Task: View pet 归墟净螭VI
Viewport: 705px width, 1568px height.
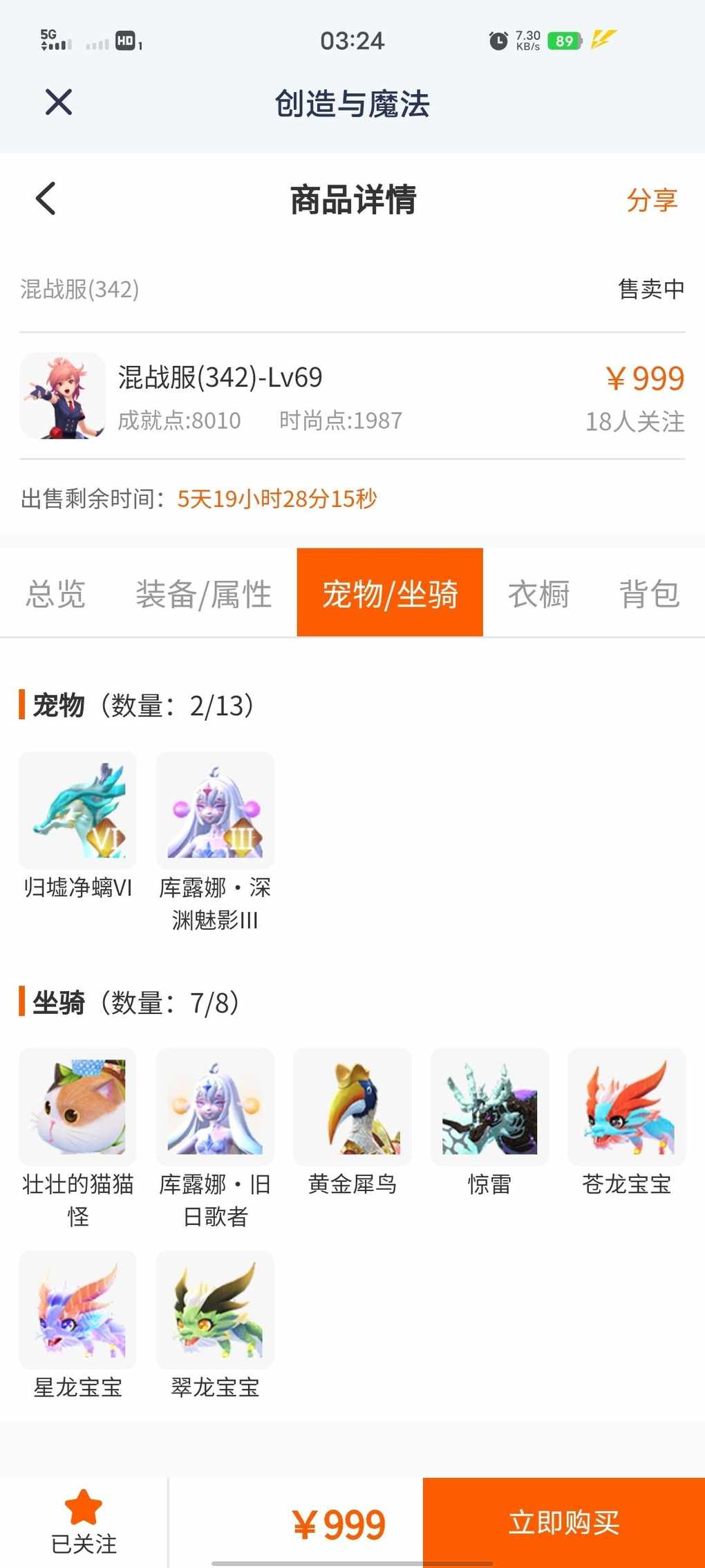Action: (x=78, y=811)
